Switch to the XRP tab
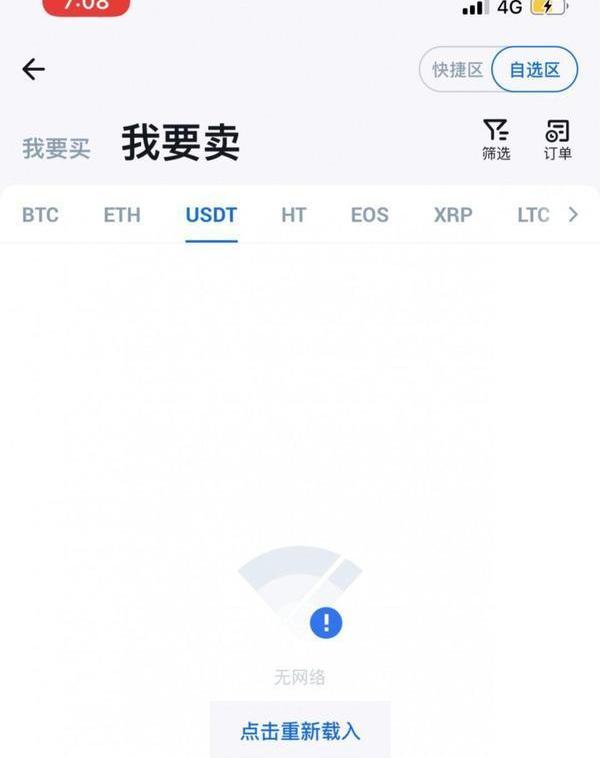Screen dimensions: 600x758 [453, 215]
